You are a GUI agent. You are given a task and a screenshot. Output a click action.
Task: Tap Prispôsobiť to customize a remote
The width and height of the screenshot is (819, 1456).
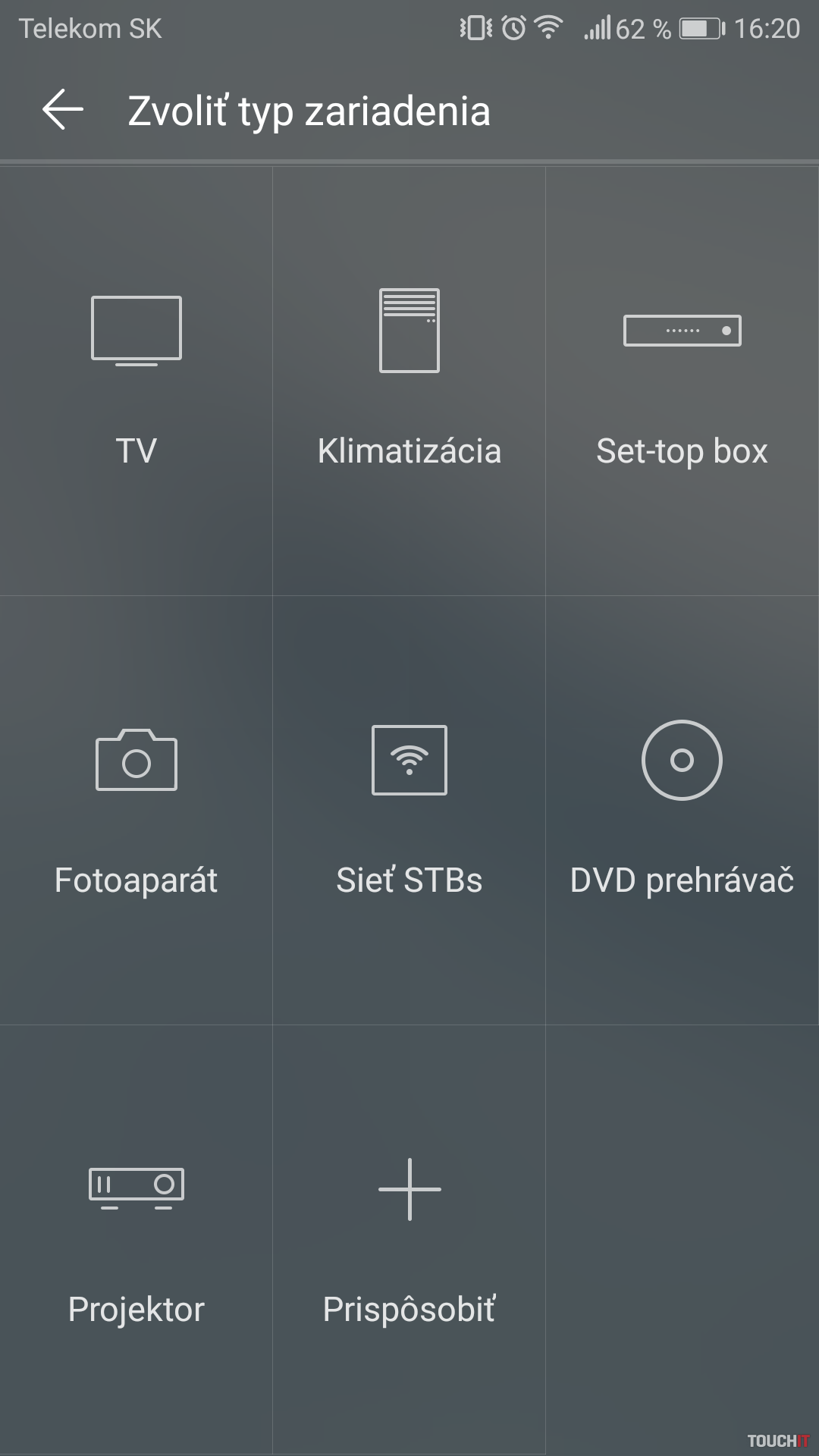409,1238
